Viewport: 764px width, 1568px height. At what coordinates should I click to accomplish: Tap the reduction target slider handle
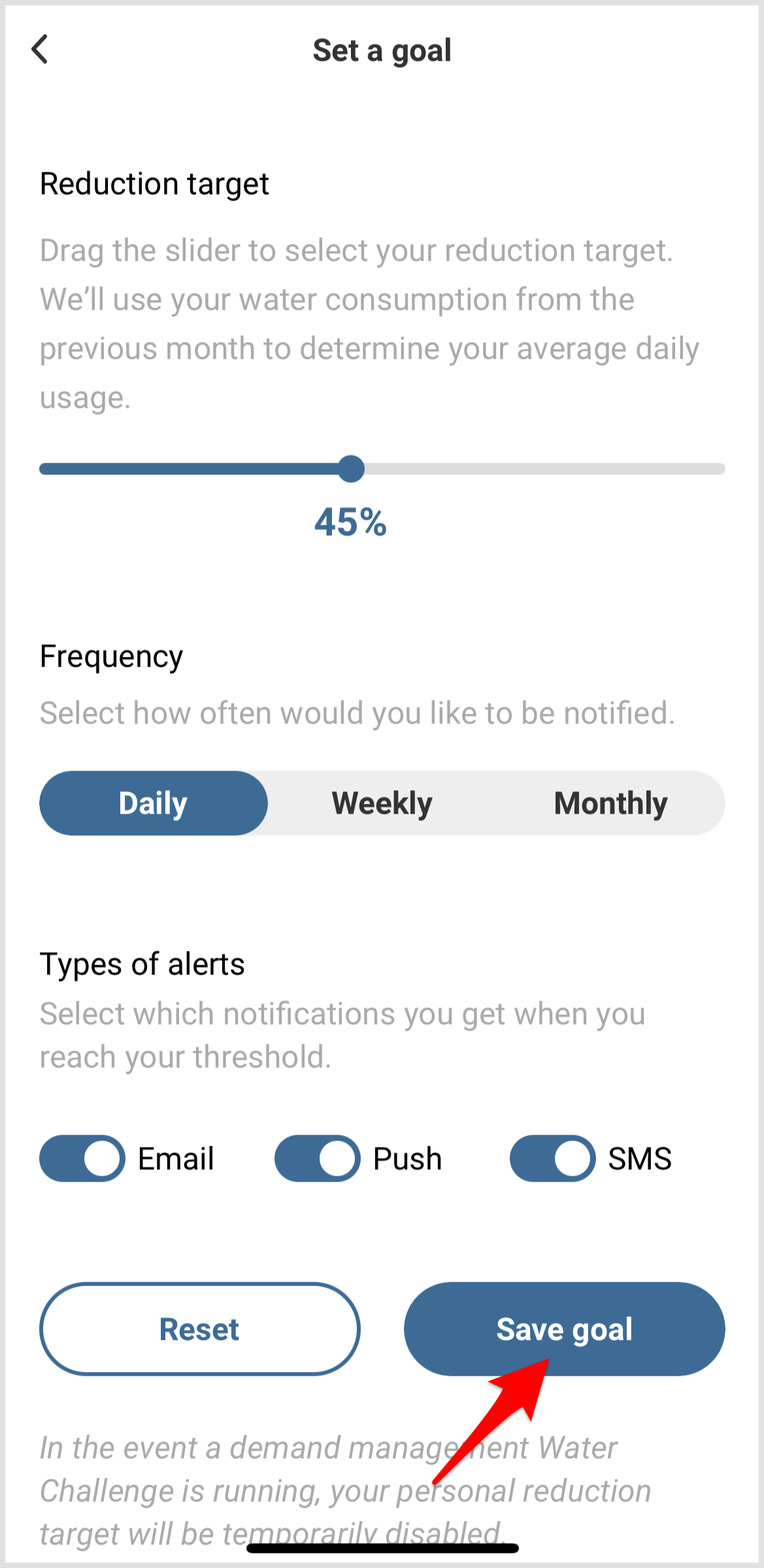(x=352, y=469)
